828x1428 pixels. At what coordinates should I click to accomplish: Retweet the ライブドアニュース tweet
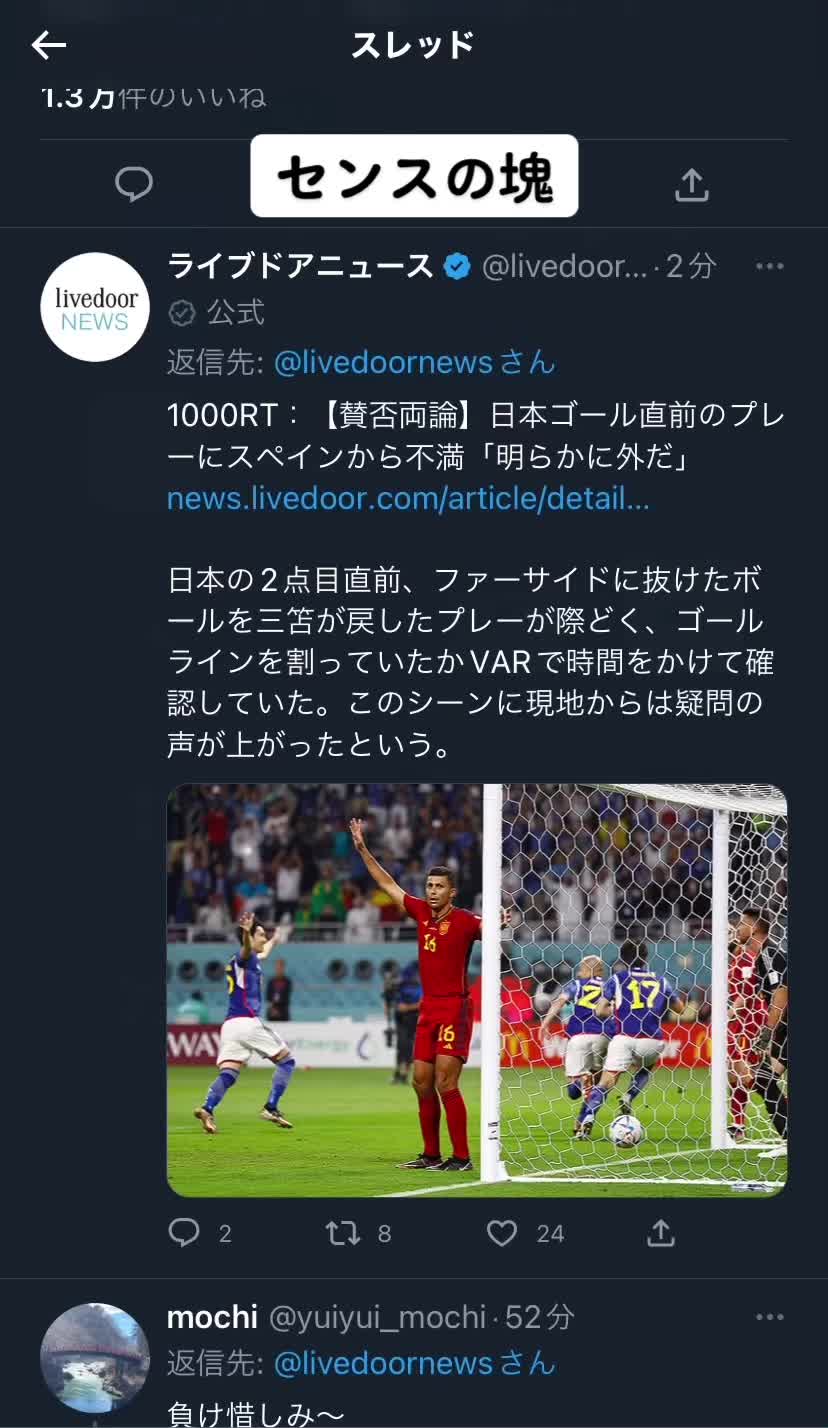[x=344, y=1233]
